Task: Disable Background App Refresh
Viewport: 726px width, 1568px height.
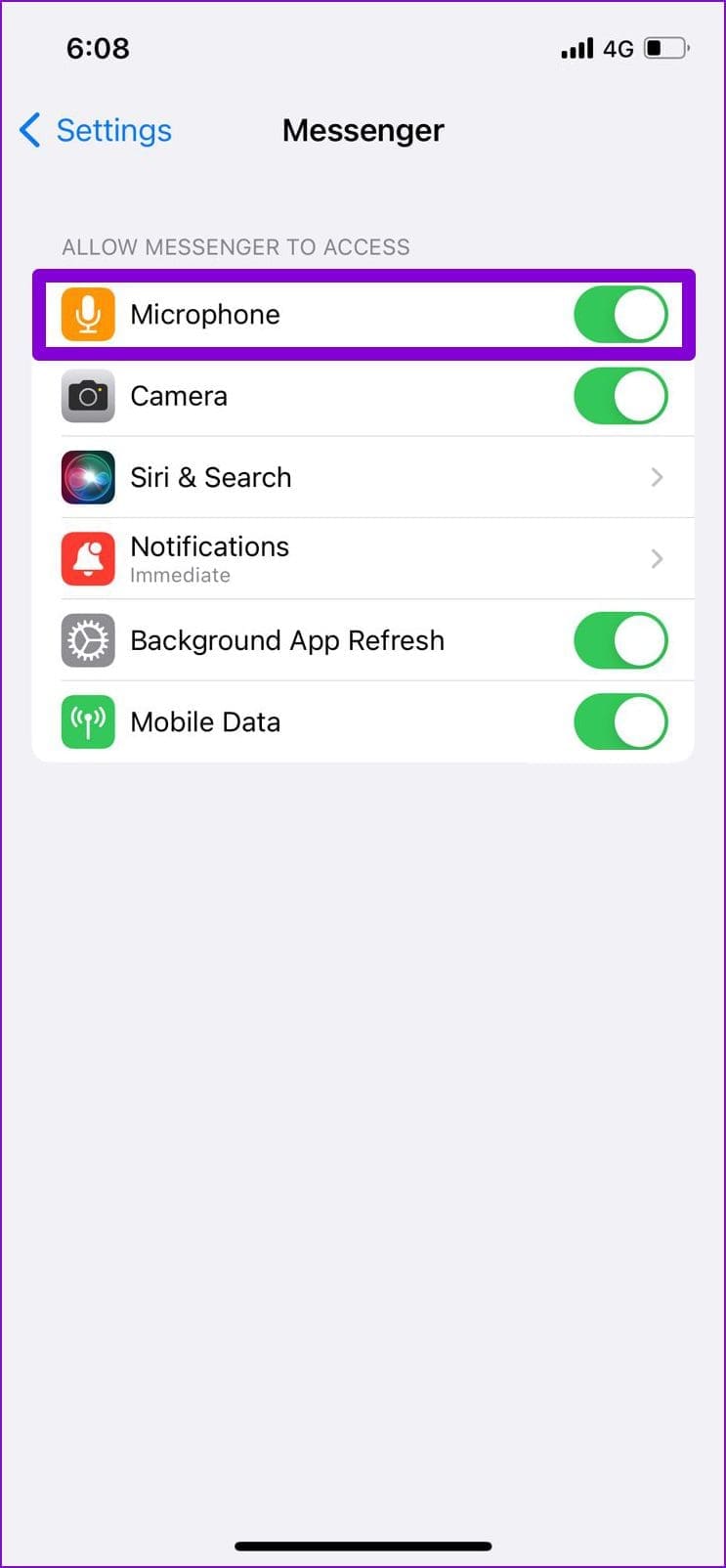Action: pyautogui.click(x=620, y=640)
